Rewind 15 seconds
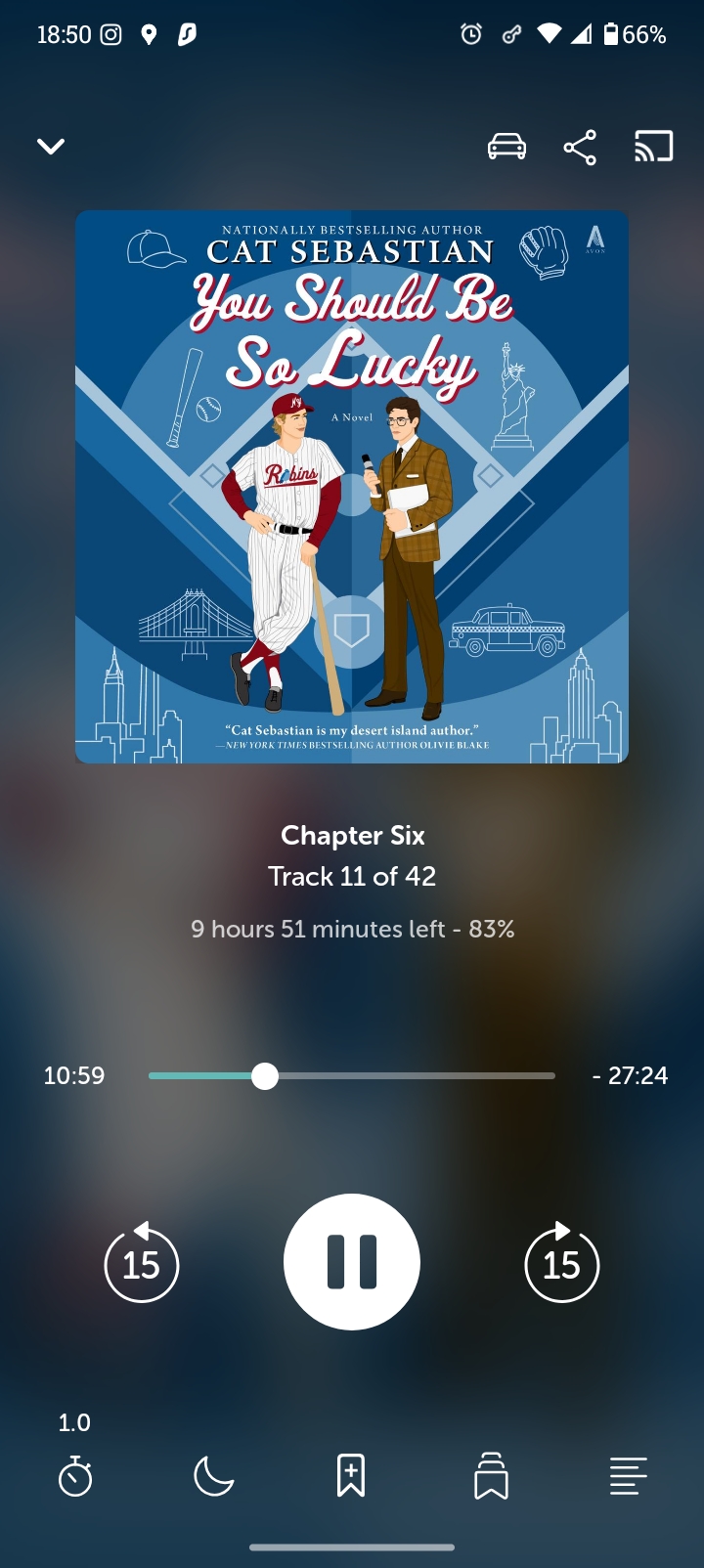Screen dimensions: 704x1568 pyautogui.click(x=142, y=1263)
